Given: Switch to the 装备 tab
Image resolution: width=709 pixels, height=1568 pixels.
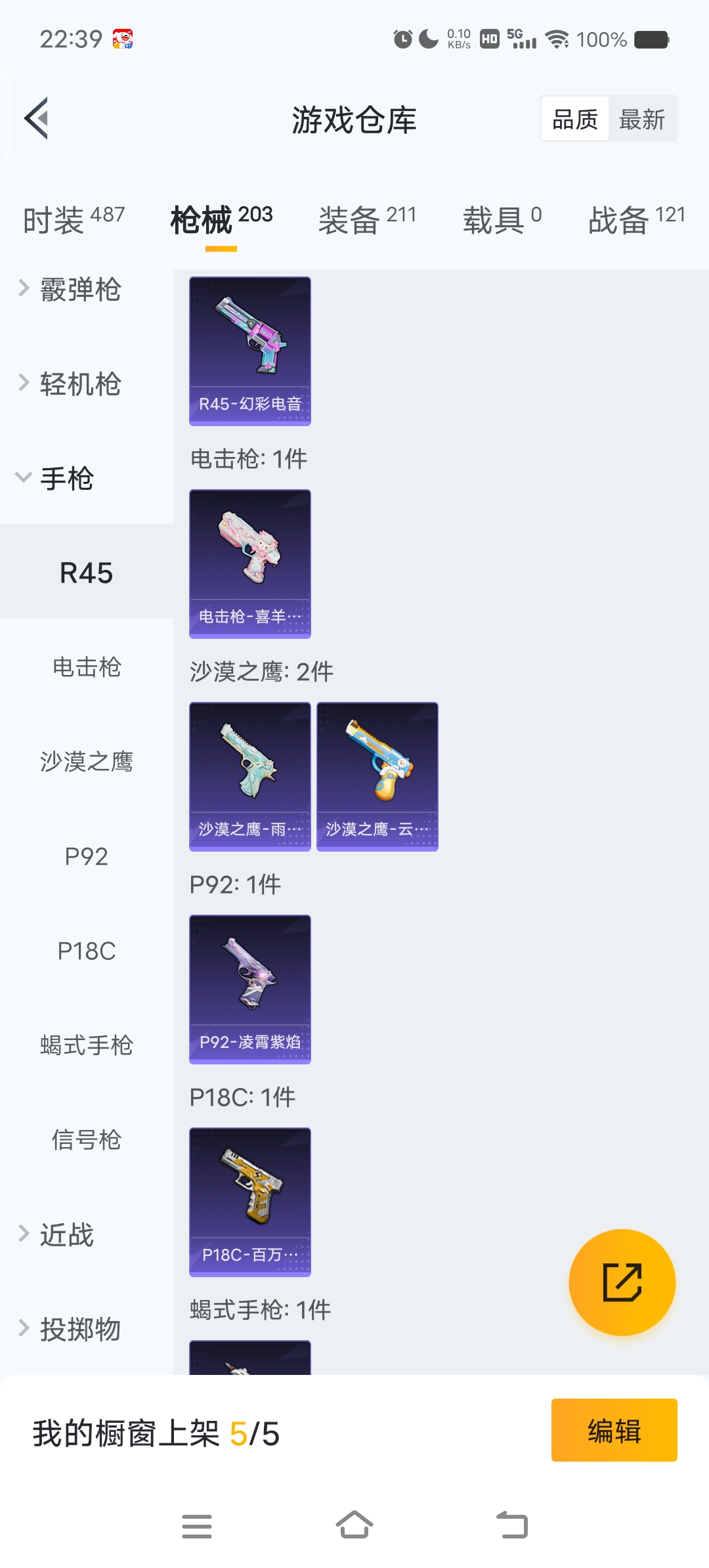Looking at the screenshot, I should pos(367,219).
